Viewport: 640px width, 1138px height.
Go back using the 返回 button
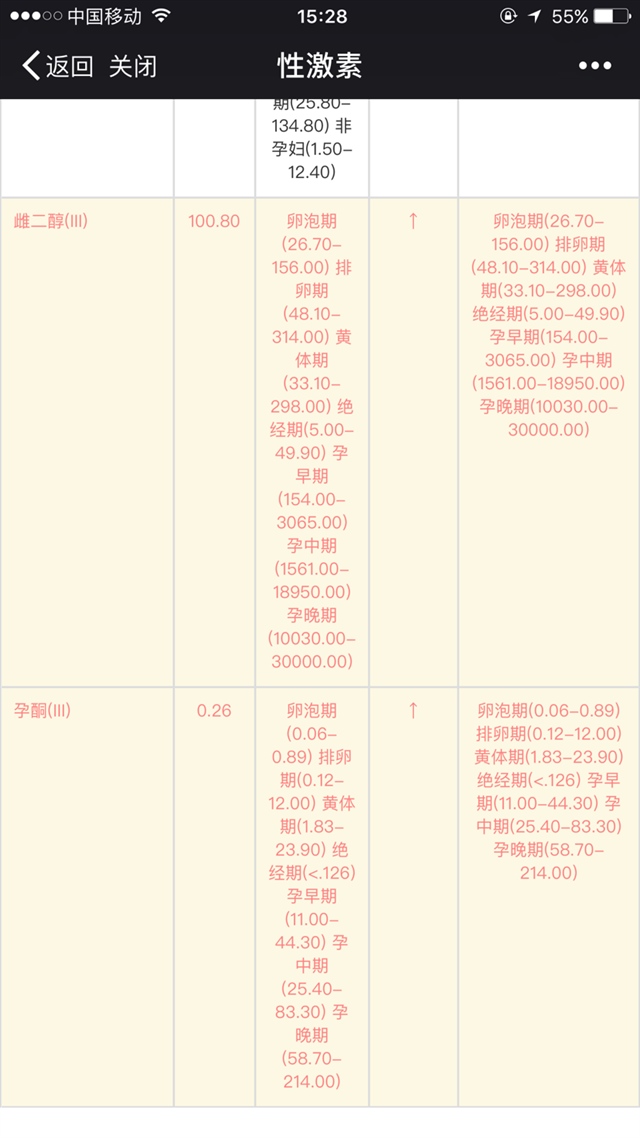58,67
